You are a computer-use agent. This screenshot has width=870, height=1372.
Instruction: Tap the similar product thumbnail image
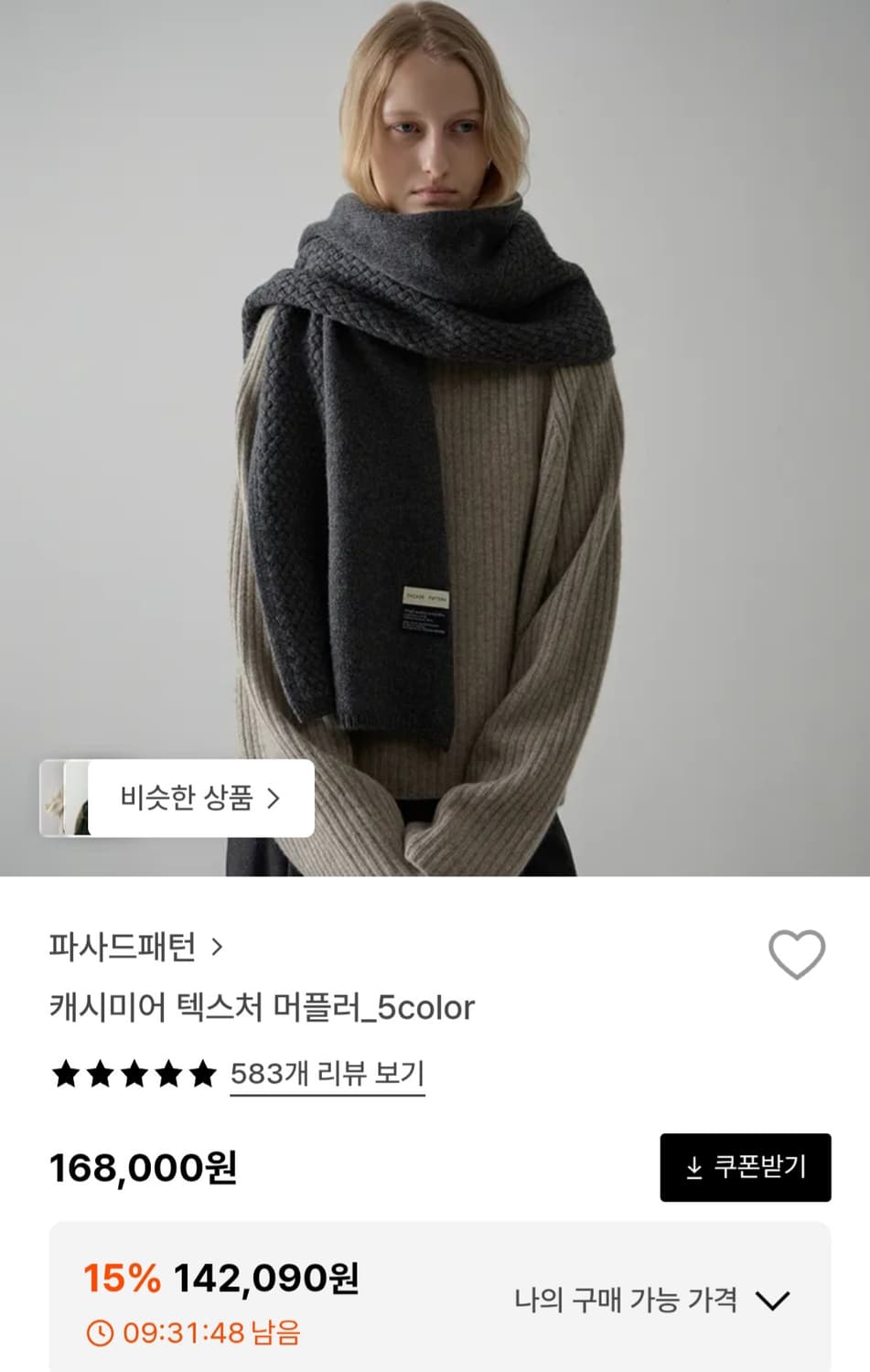[67, 798]
